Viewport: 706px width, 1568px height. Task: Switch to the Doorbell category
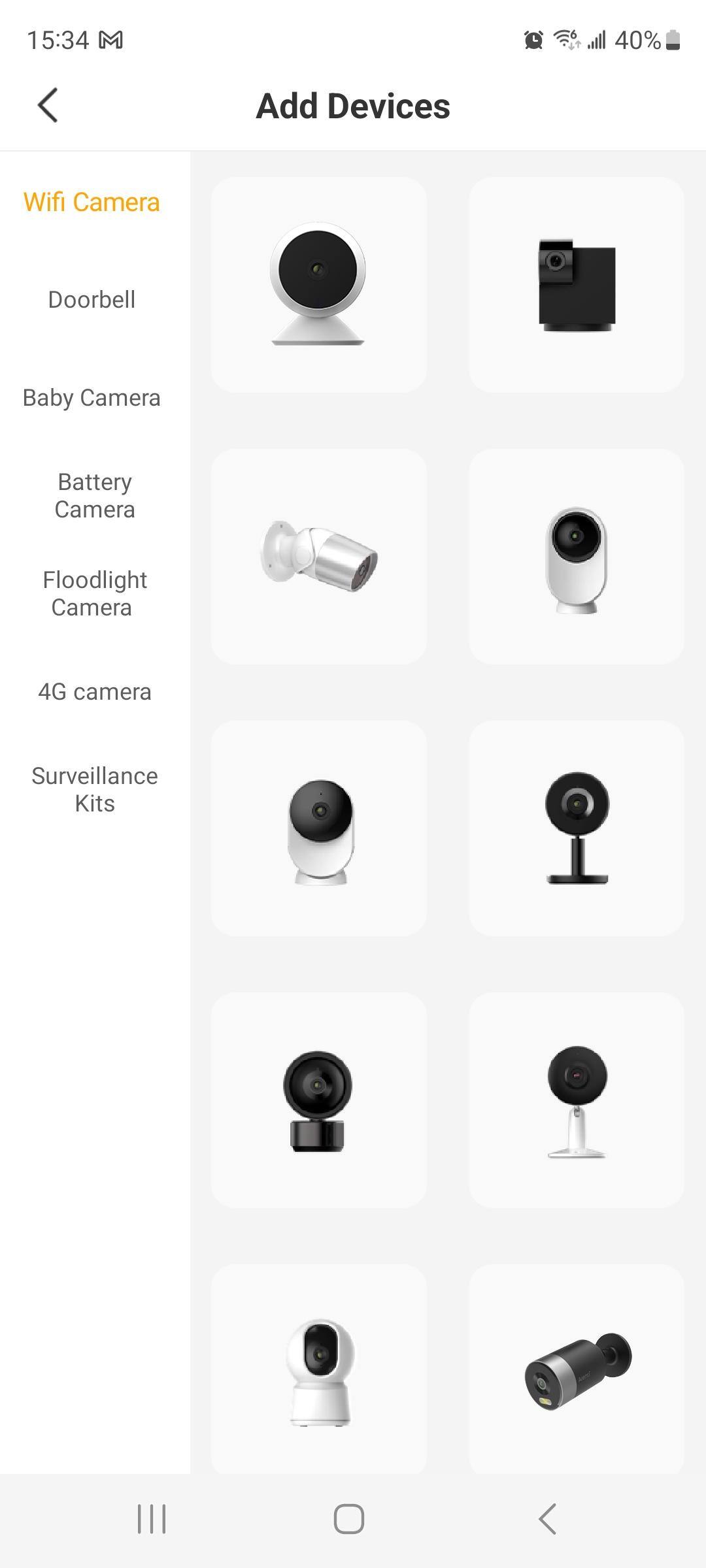(x=92, y=299)
